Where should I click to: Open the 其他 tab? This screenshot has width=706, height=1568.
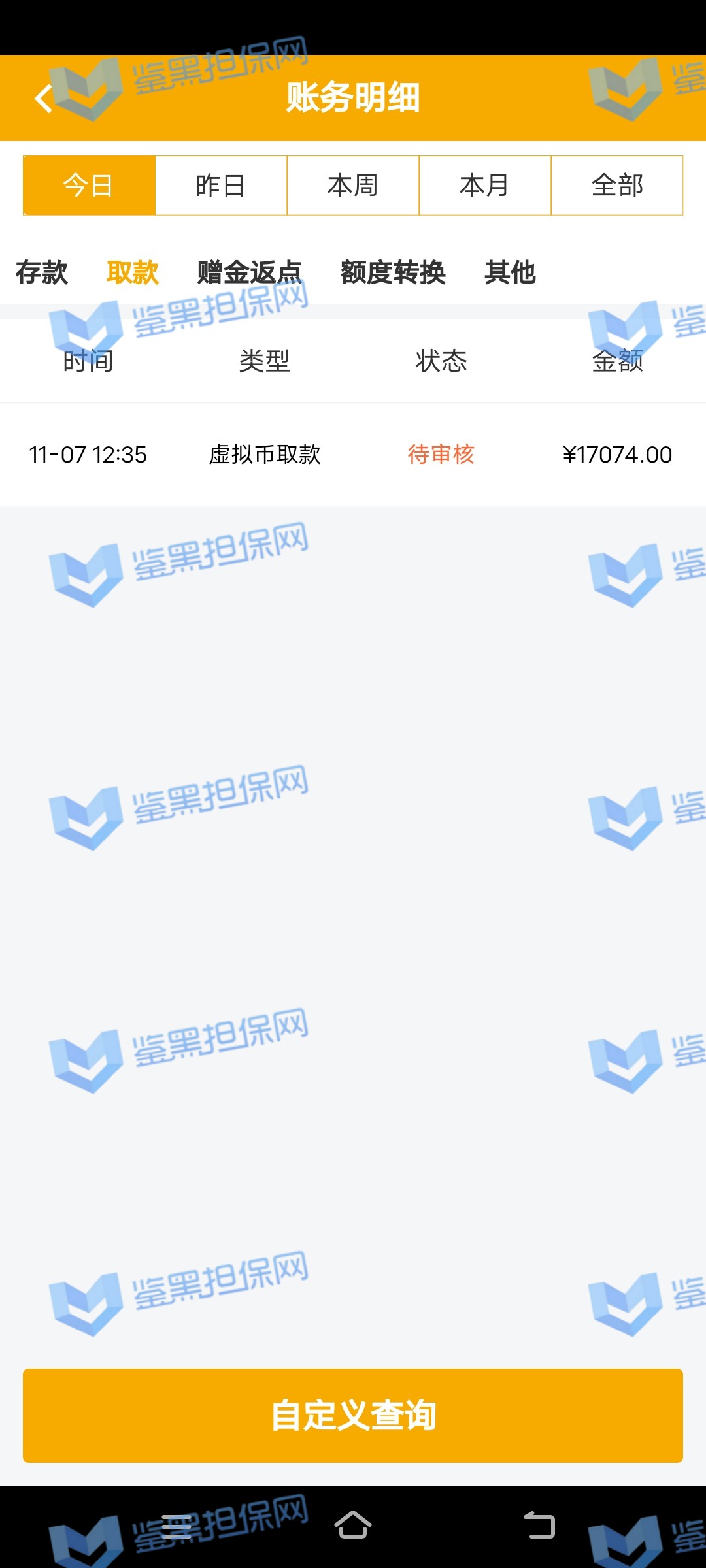pyautogui.click(x=510, y=272)
